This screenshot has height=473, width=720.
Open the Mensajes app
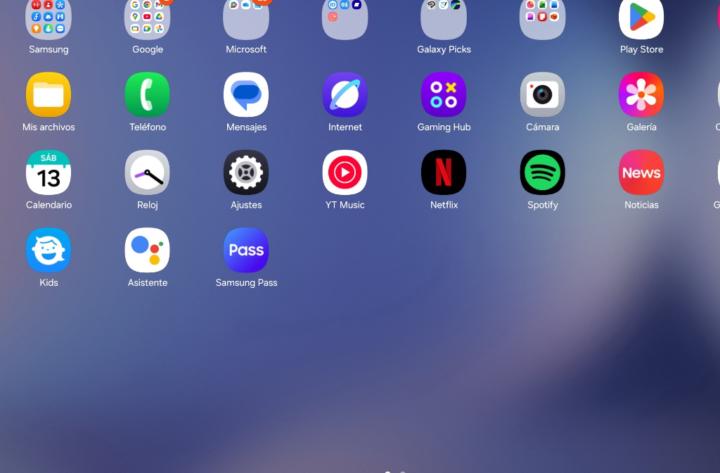[x=246, y=95]
